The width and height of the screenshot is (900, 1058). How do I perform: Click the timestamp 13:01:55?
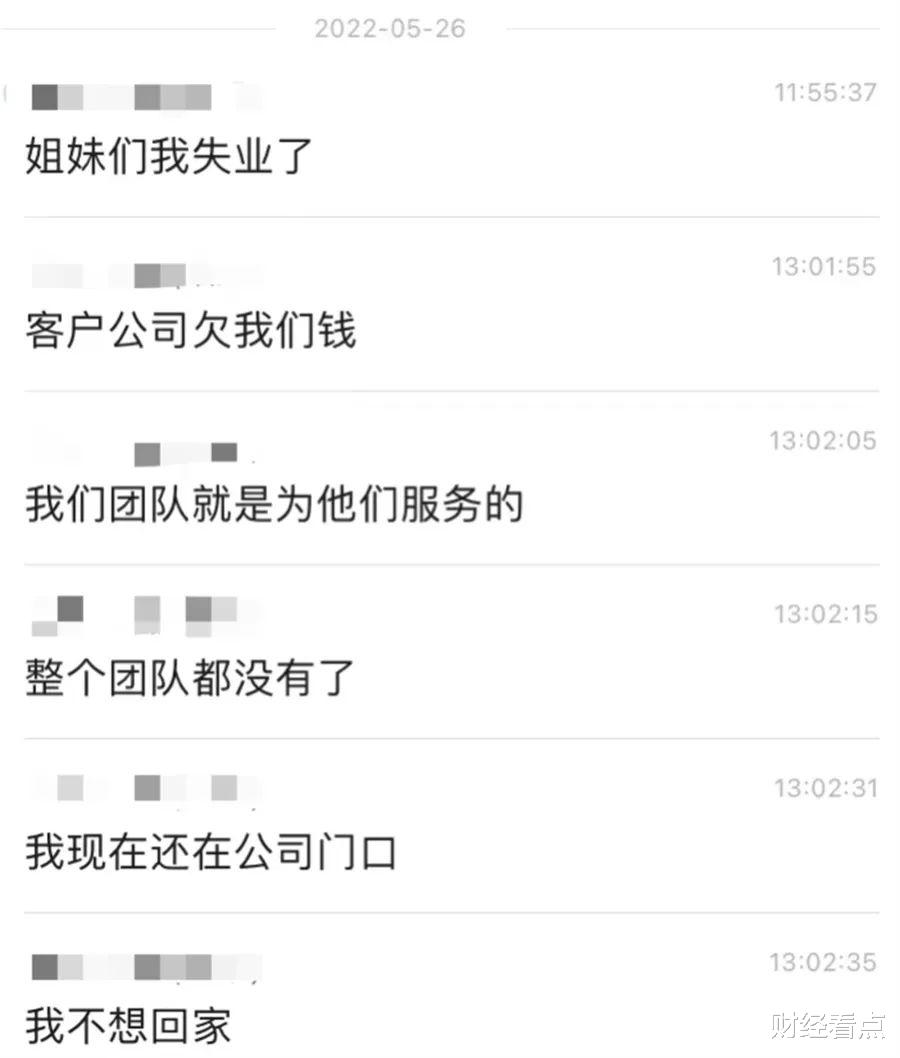(x=827, y=271)
